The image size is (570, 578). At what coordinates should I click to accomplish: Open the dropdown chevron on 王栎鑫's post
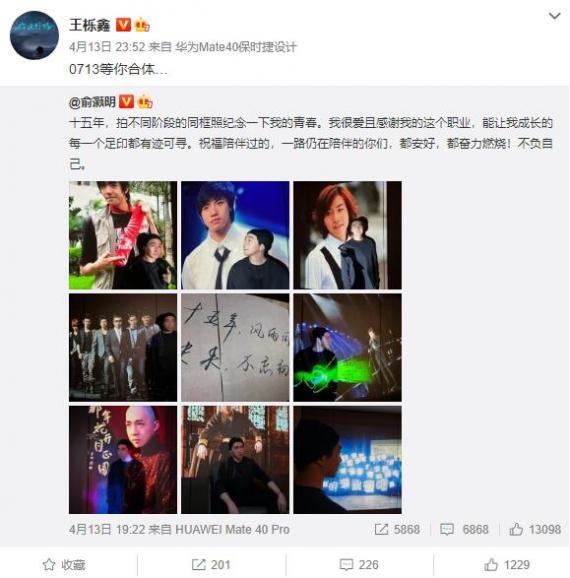pos(554,16)
